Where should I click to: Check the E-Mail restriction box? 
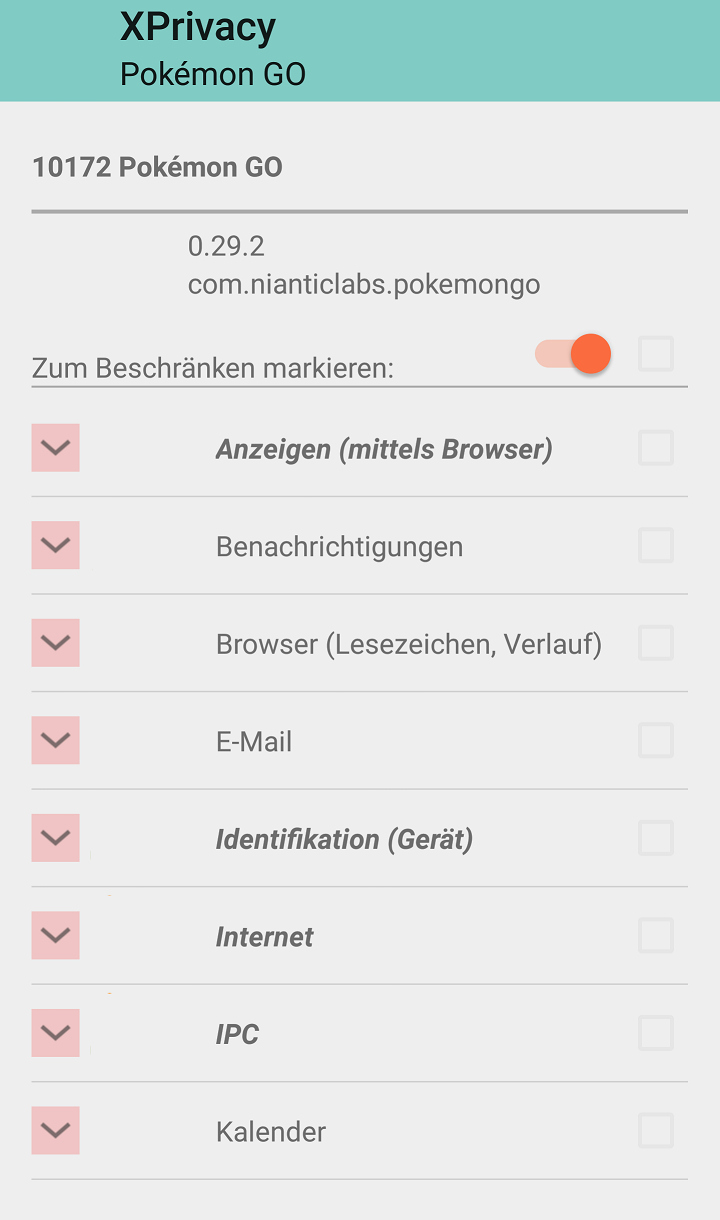[656, 740]
